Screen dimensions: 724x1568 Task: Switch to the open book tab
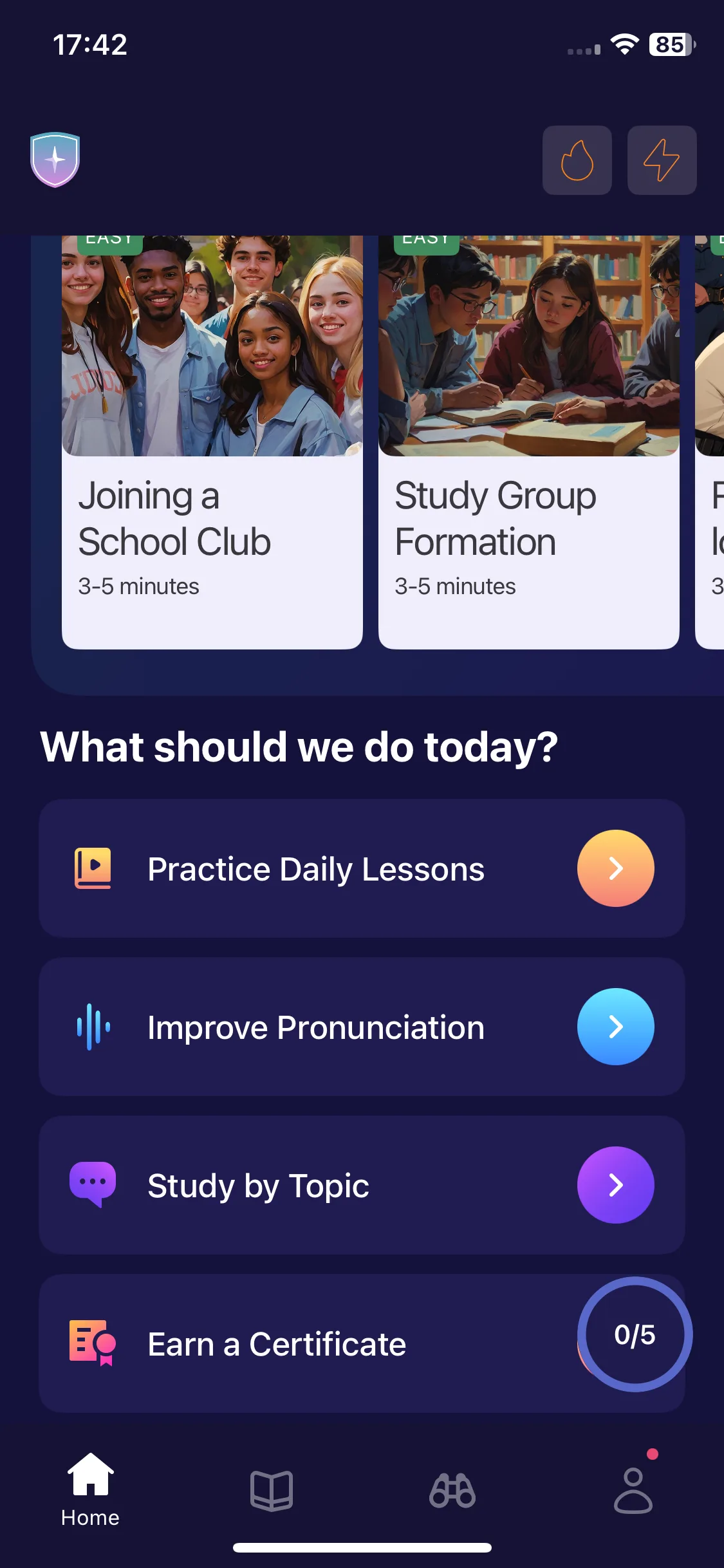tap(272, 1489)
